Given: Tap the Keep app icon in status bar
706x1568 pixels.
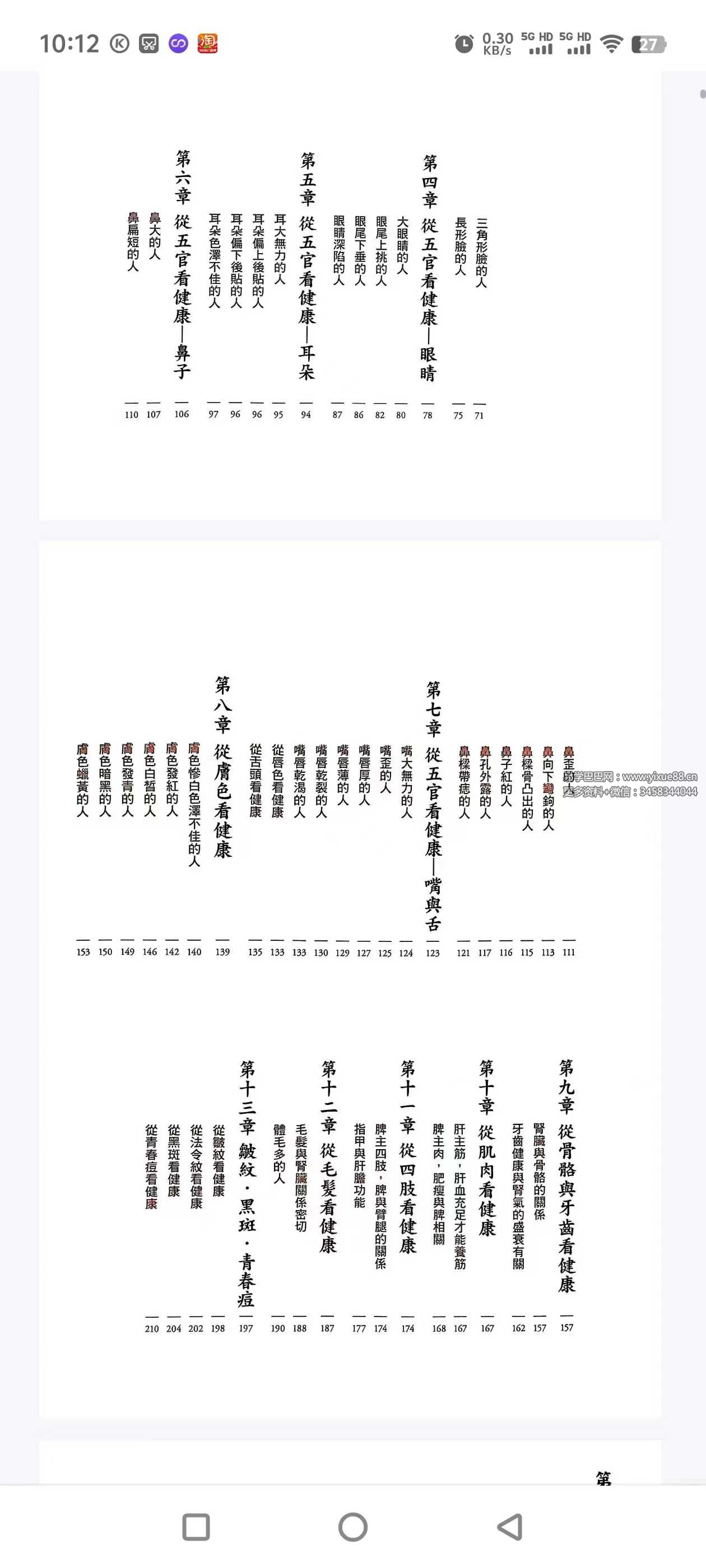Looking at the screenshot, I should pos(120,43).
